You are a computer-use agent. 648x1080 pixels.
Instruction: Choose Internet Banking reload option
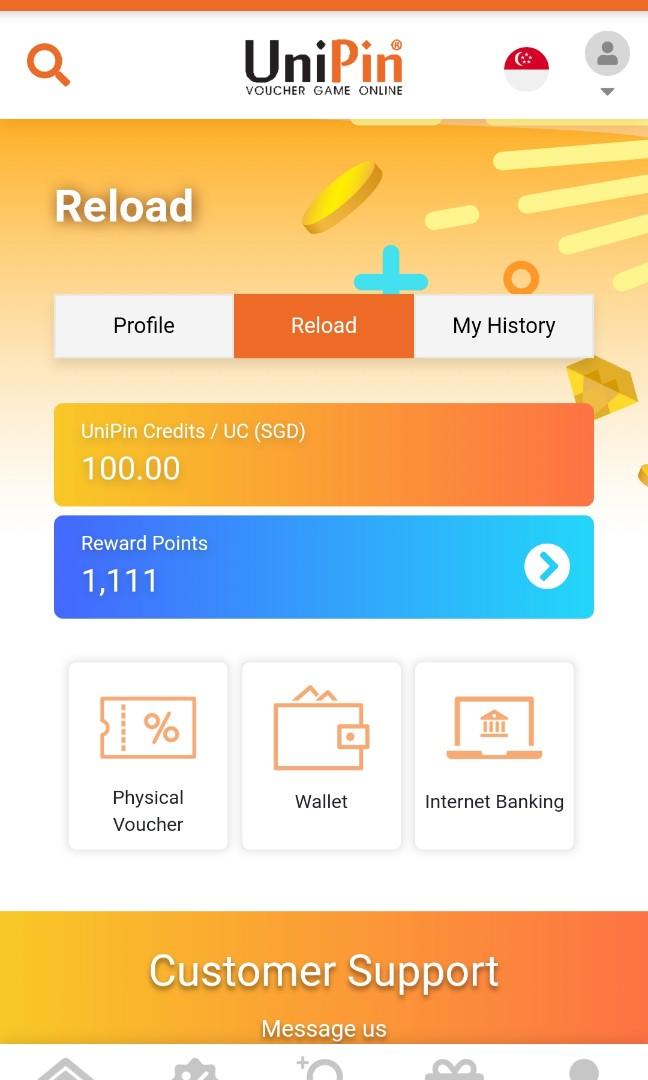point(494,755)
